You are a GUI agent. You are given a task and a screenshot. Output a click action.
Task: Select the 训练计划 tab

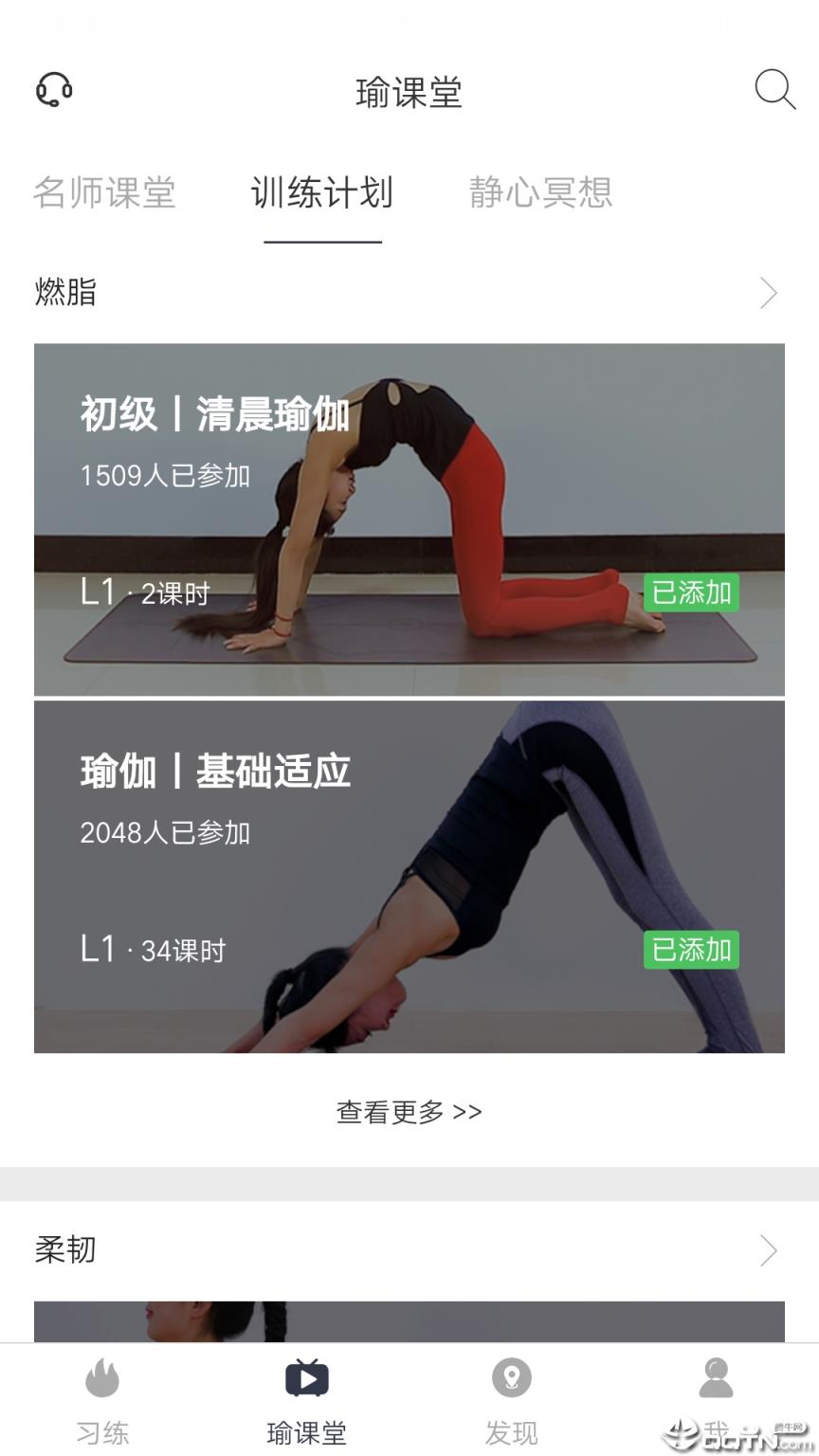[322, 194]
